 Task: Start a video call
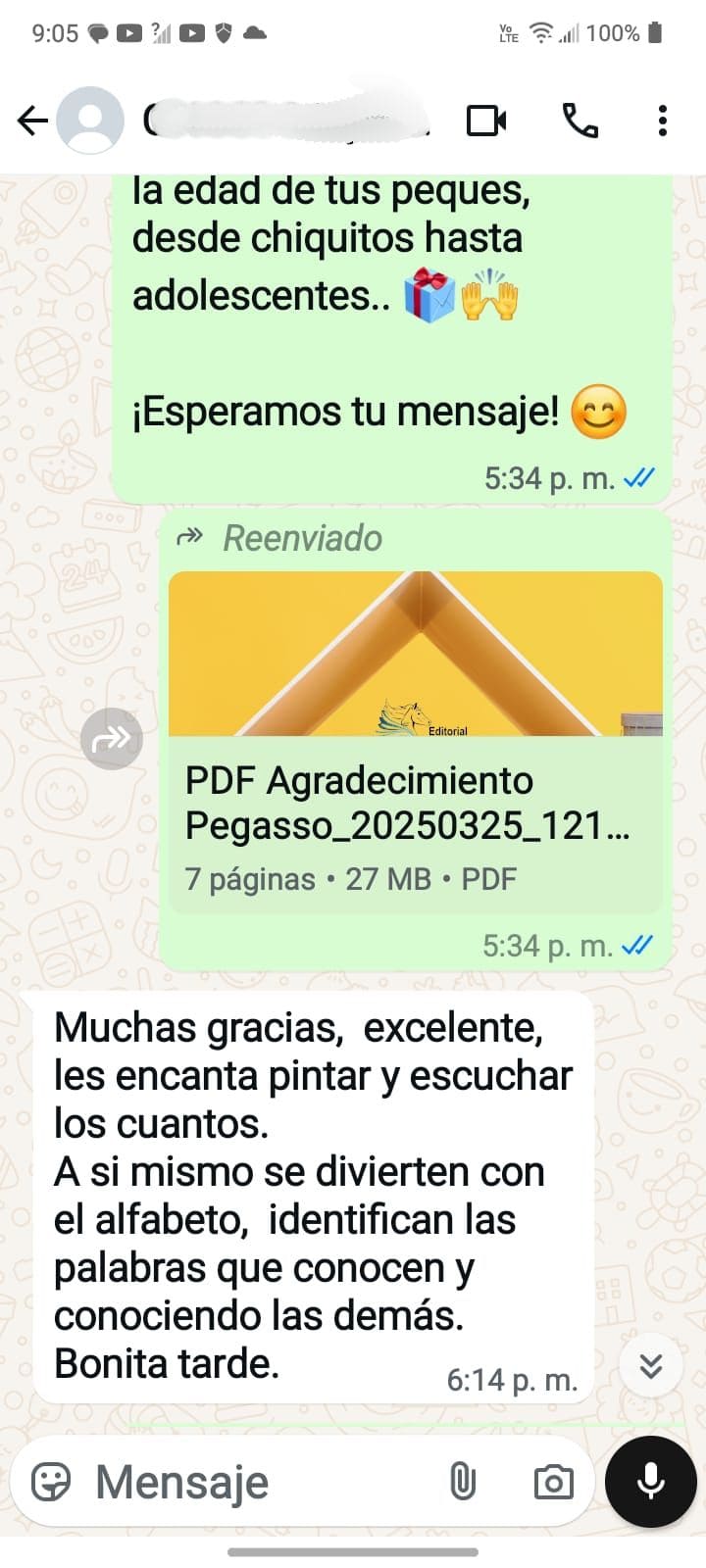[486, 121]
